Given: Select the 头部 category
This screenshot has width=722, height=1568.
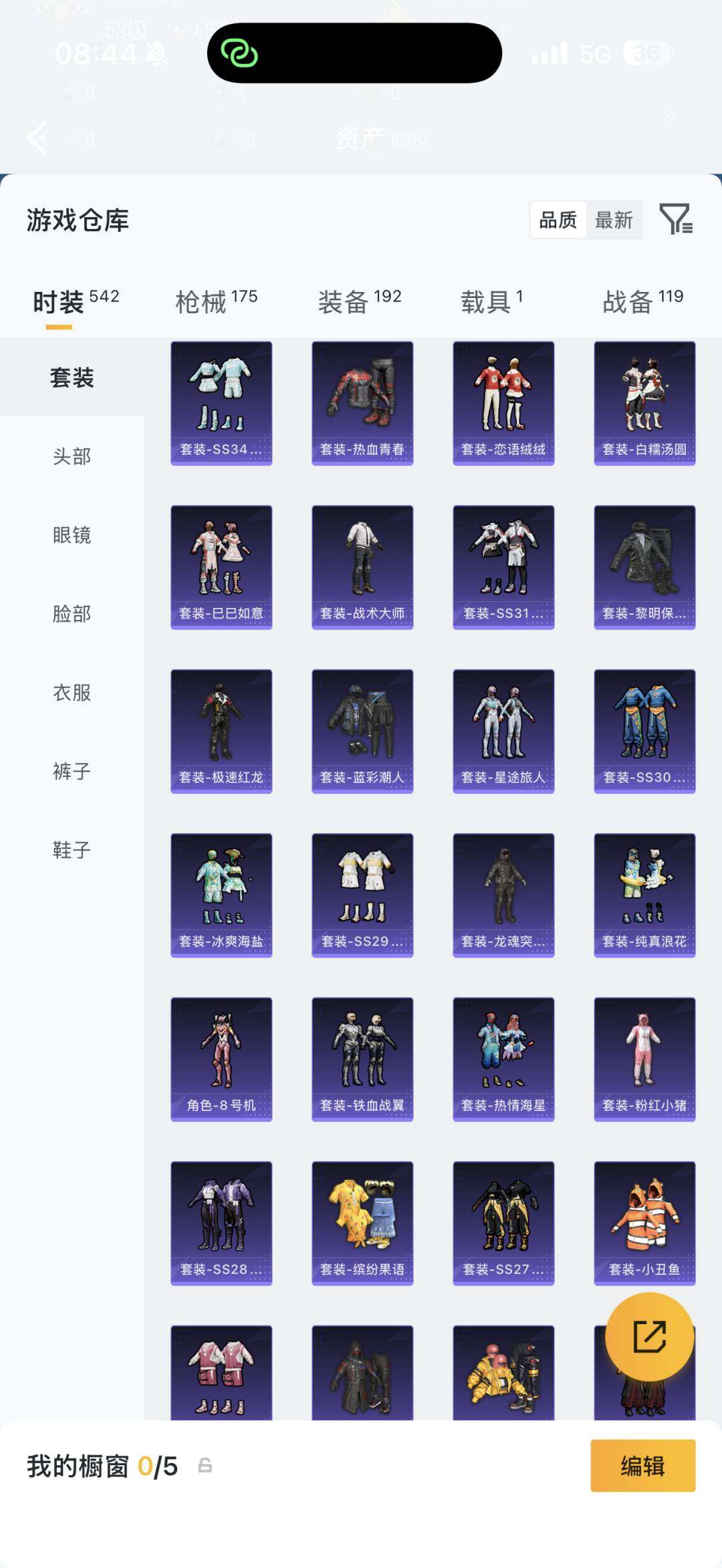Looking at the screenshot, I should (72, 456).
